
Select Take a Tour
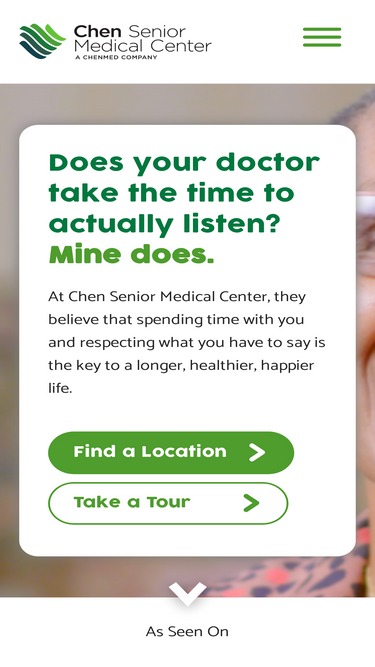point(168,503)
